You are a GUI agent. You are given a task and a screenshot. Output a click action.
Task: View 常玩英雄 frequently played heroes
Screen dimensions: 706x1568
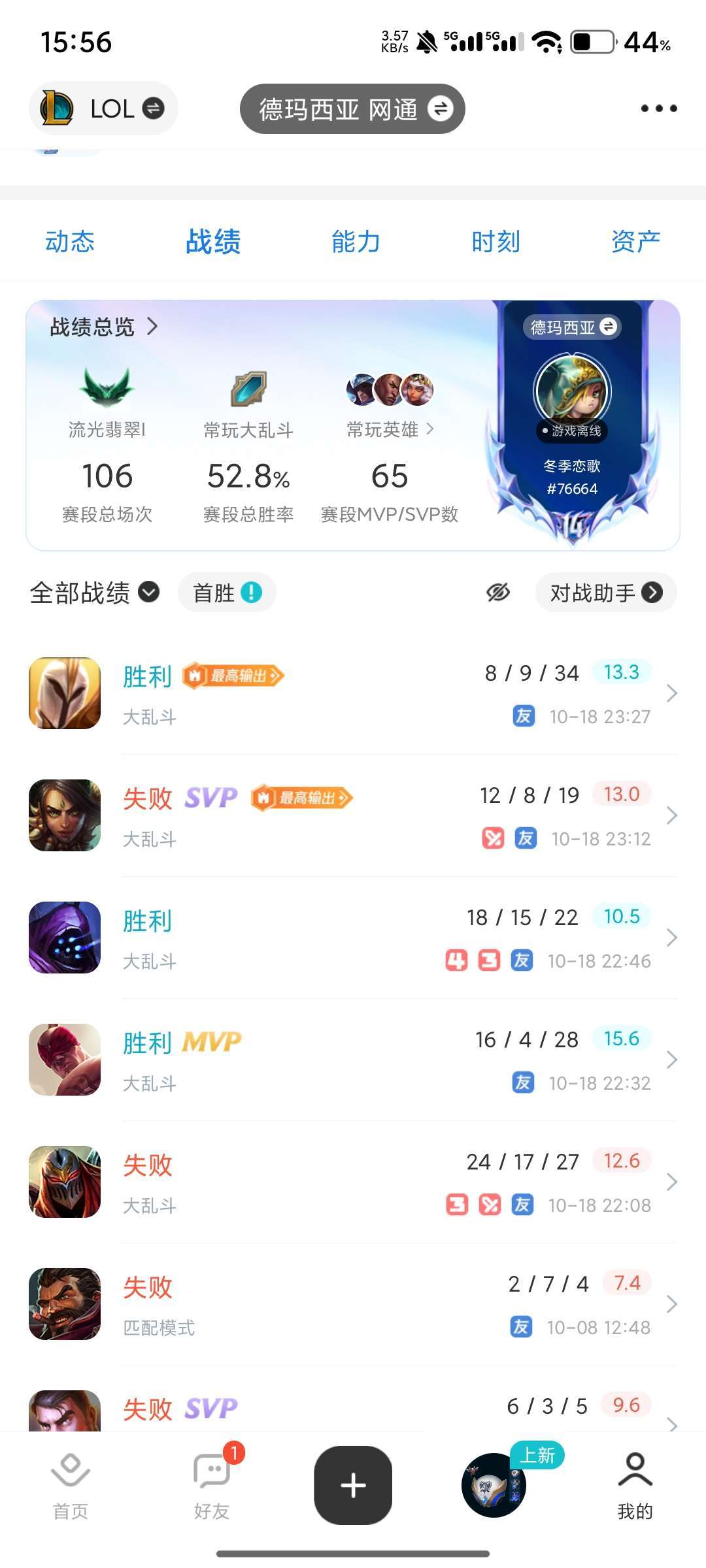tap(390, 429)
